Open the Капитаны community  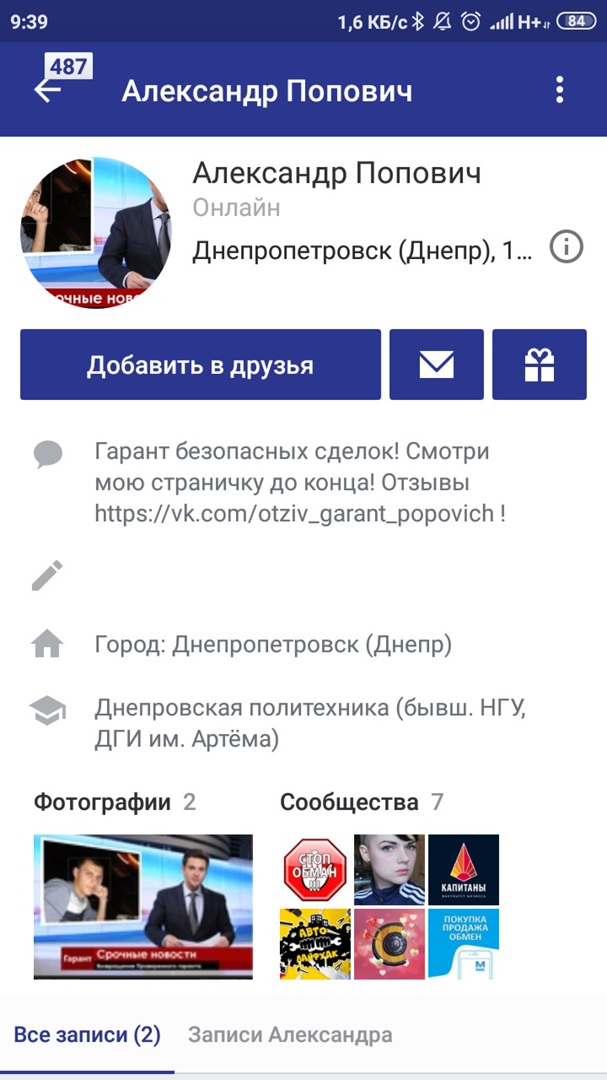(x=463, y=870)
